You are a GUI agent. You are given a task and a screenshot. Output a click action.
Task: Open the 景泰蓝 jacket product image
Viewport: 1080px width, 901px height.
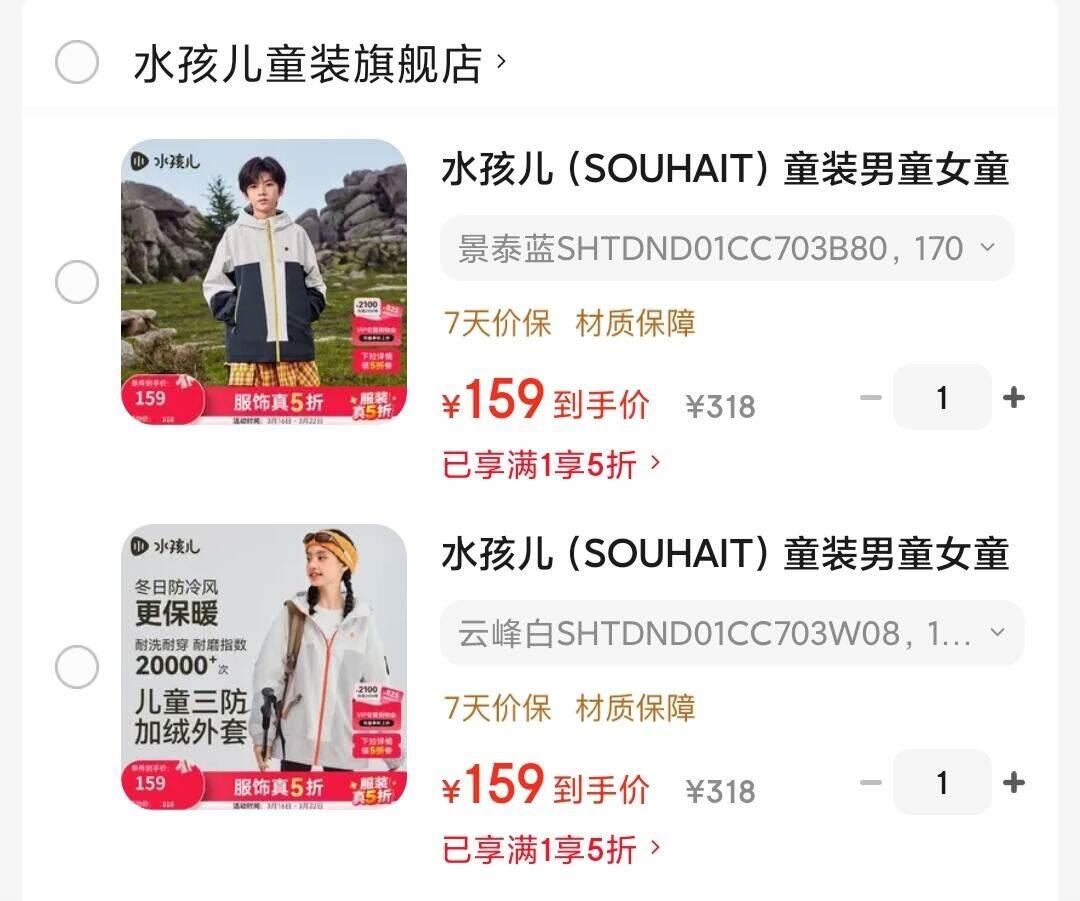[x=264, y=281]
